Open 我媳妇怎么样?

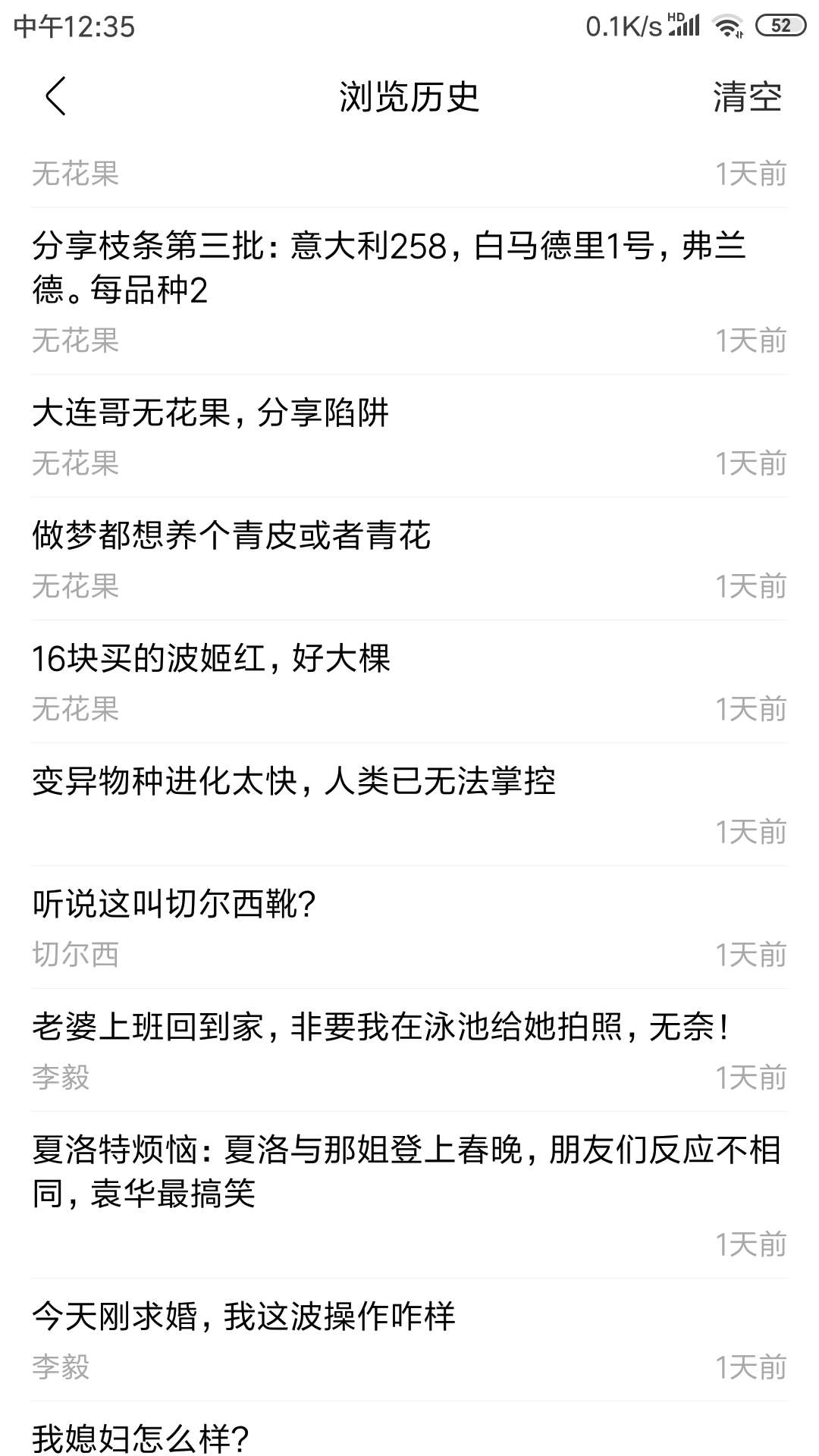point(409,1430)
